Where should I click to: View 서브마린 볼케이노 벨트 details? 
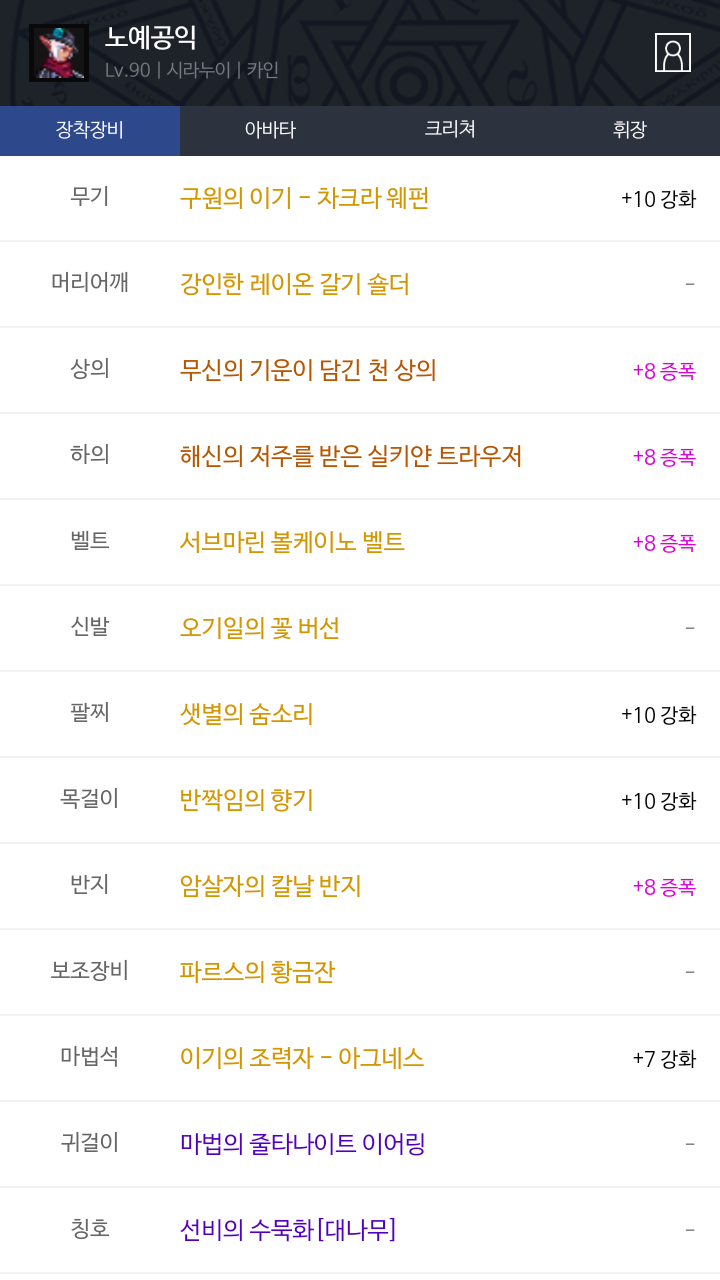tap(292, 542)
